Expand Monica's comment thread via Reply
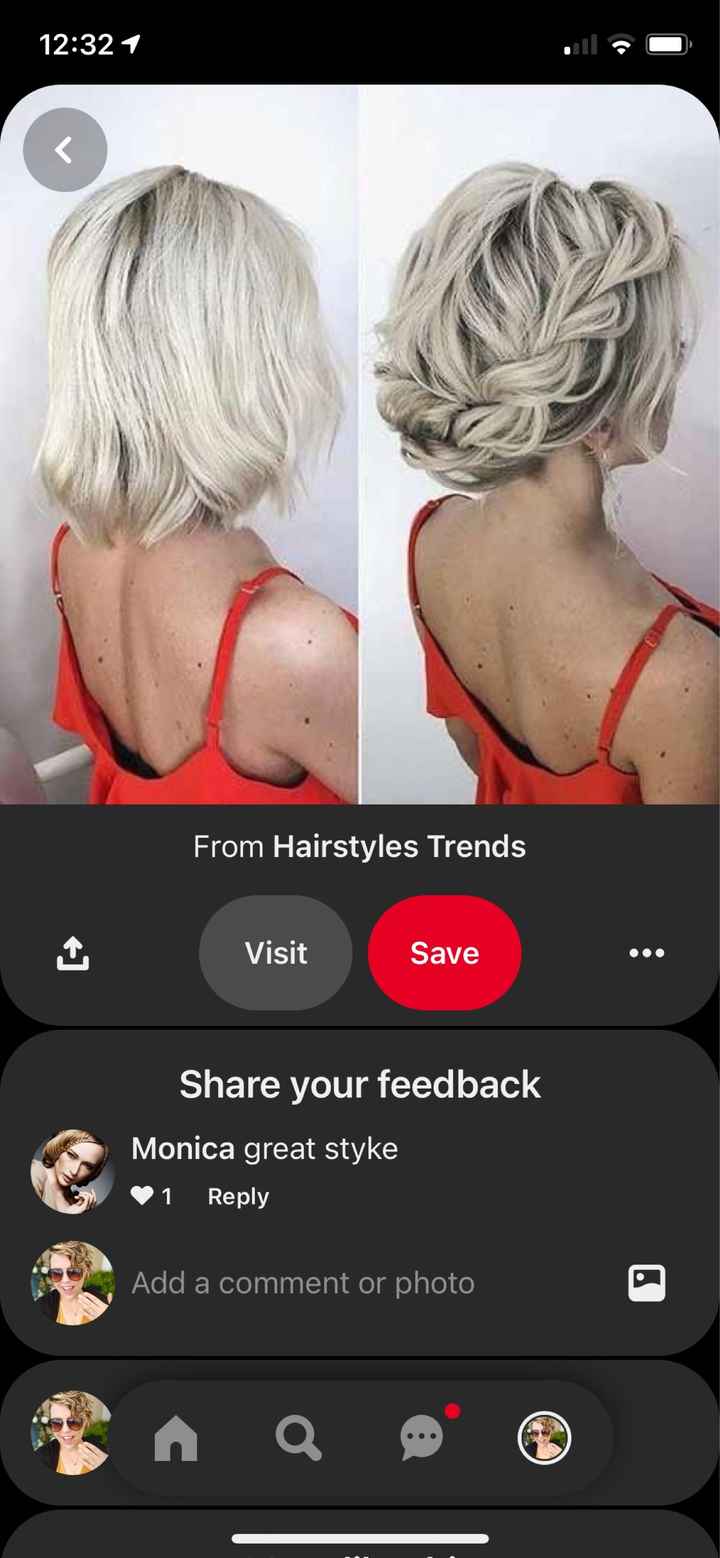Image resolution: width=720 pixels, height=1558 pixels. (237, 1196)
